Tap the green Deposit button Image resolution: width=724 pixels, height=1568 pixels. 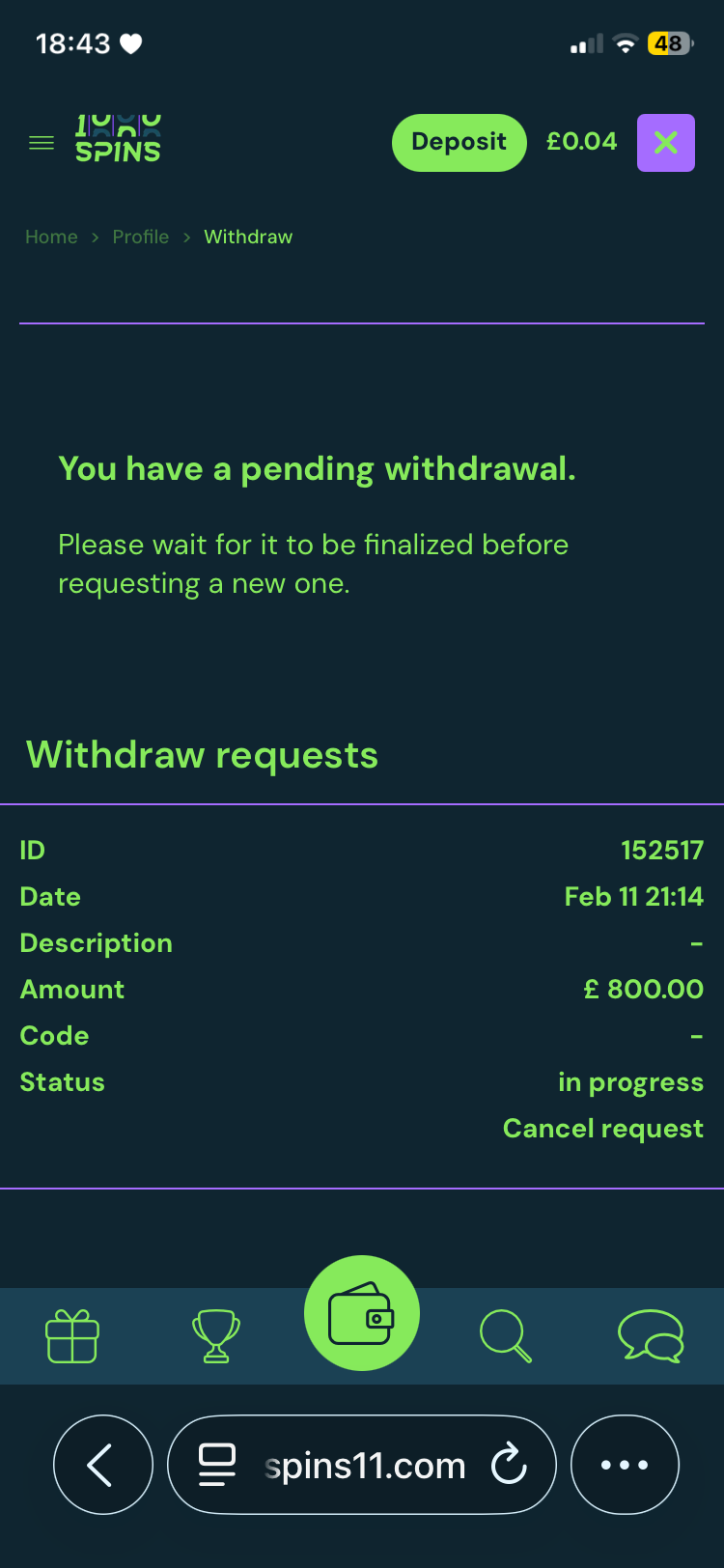[x=459, y=143]
